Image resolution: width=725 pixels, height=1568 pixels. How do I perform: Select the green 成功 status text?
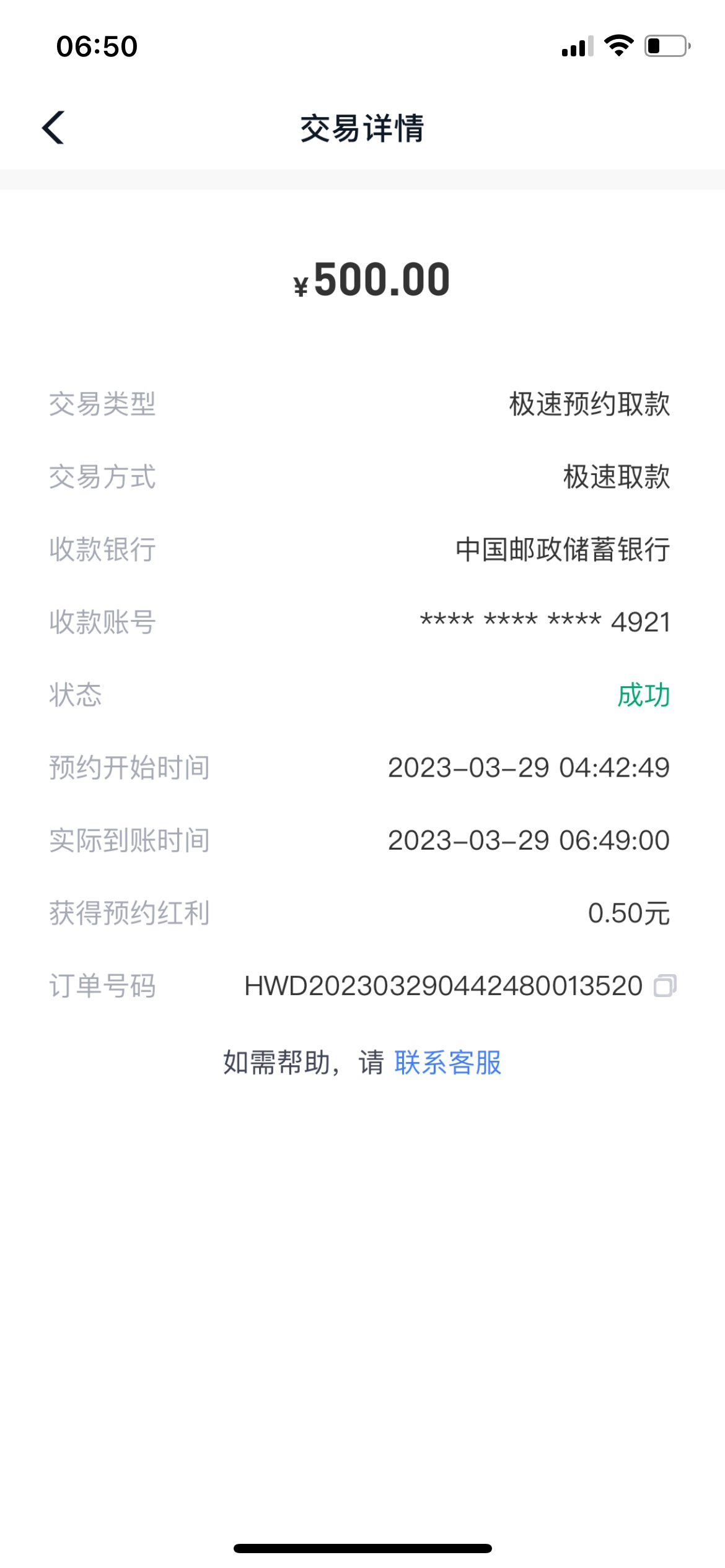643,696
